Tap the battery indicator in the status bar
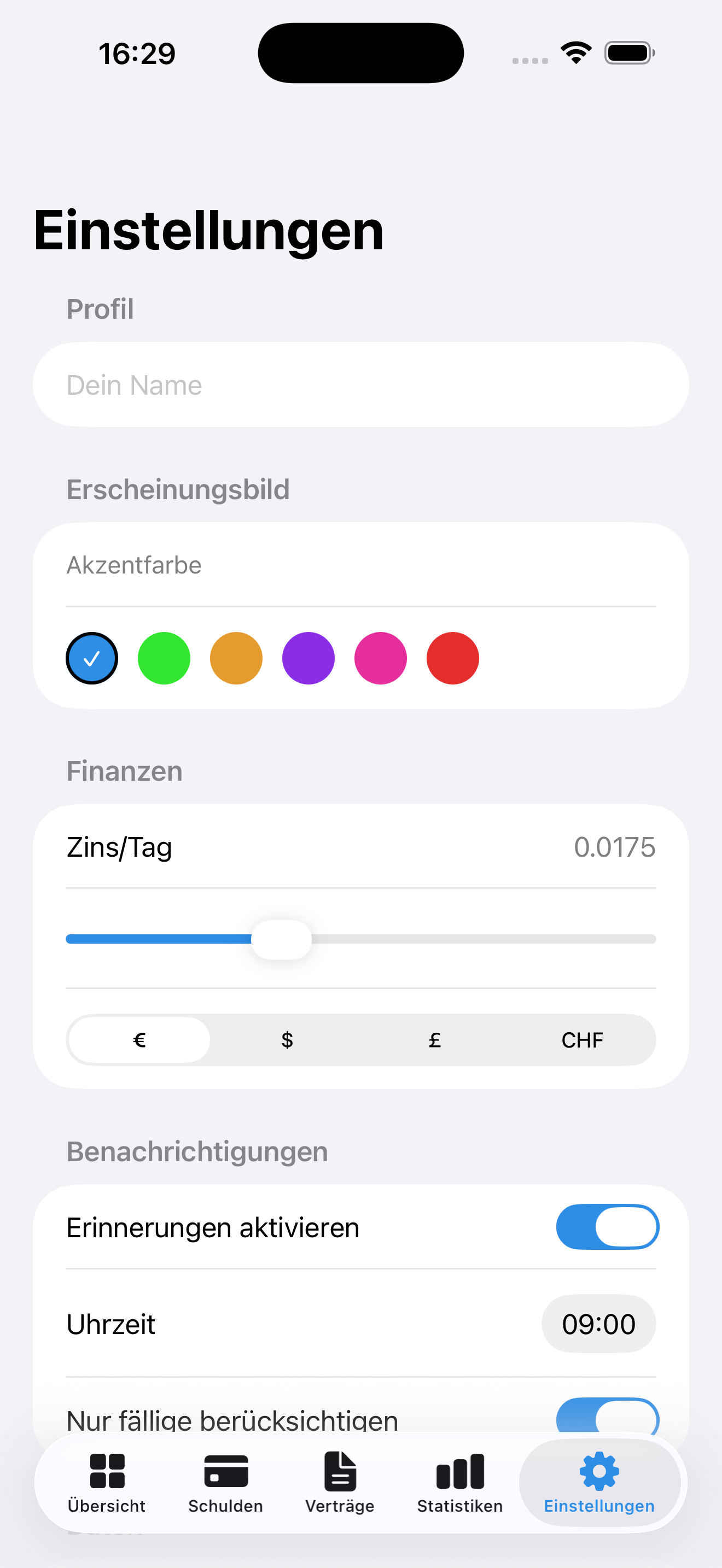Screen dimensions: 722x1568 pos(629,53)
